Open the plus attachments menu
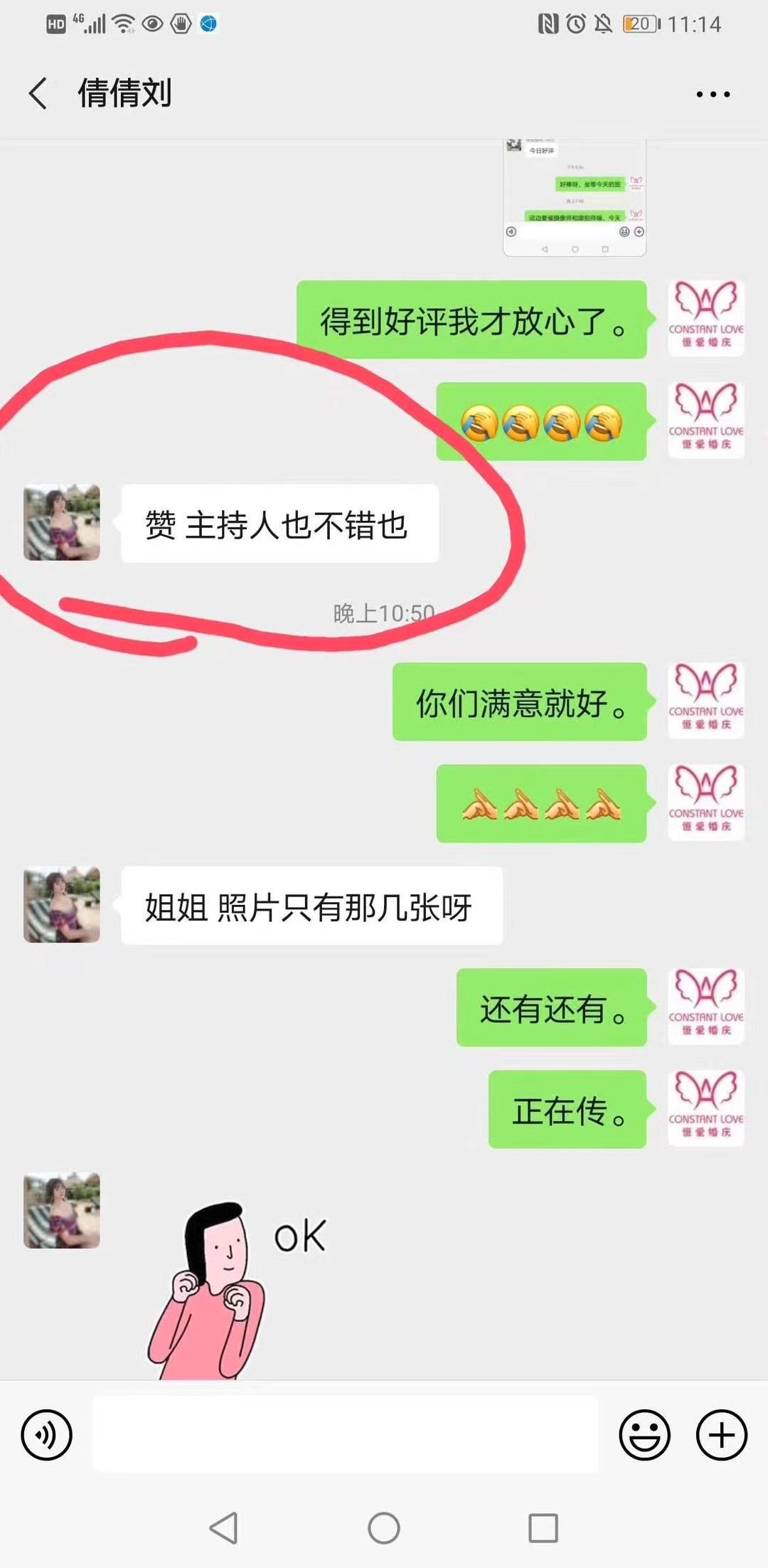This screenshot has height=1568, width=768. click(722, 1435)
